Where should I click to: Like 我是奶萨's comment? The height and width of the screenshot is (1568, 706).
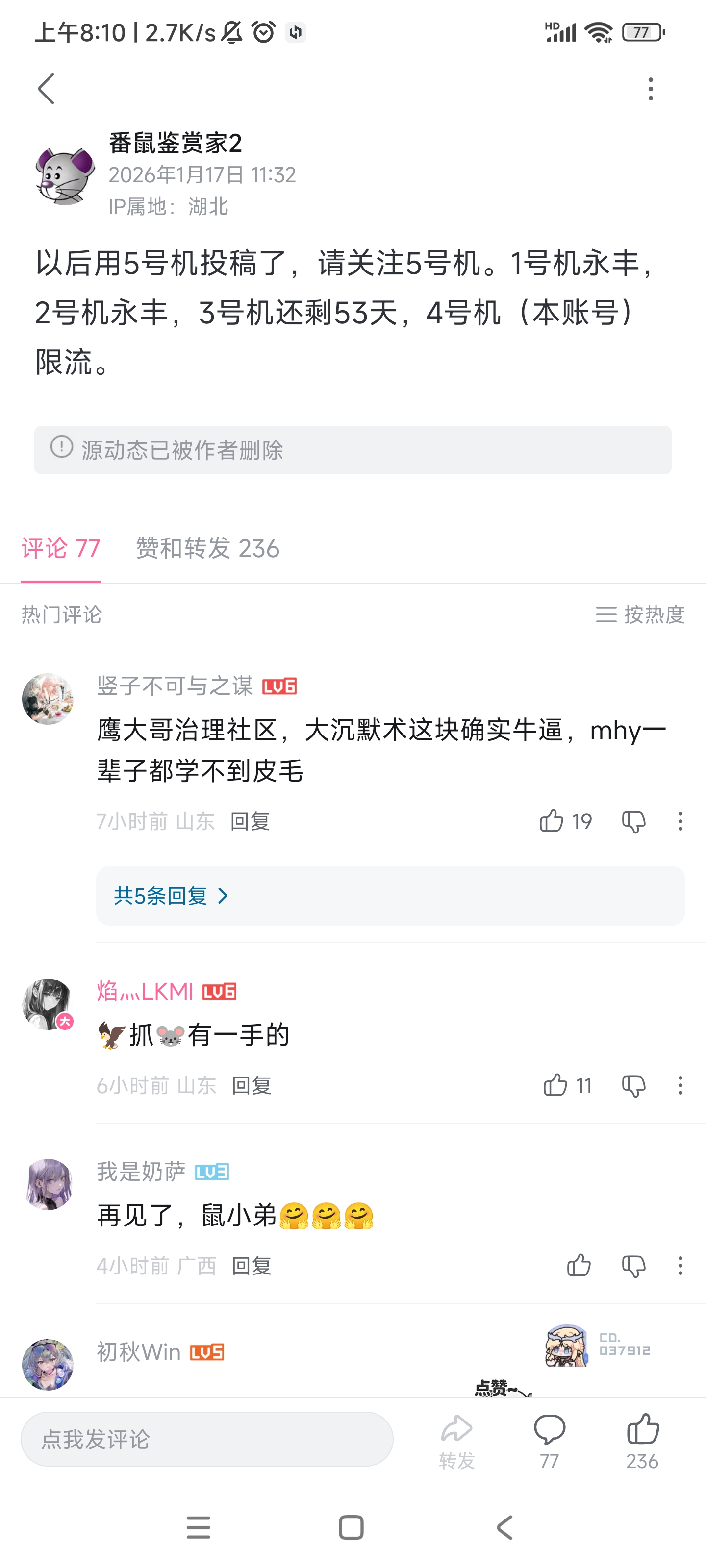[579, 1266]
